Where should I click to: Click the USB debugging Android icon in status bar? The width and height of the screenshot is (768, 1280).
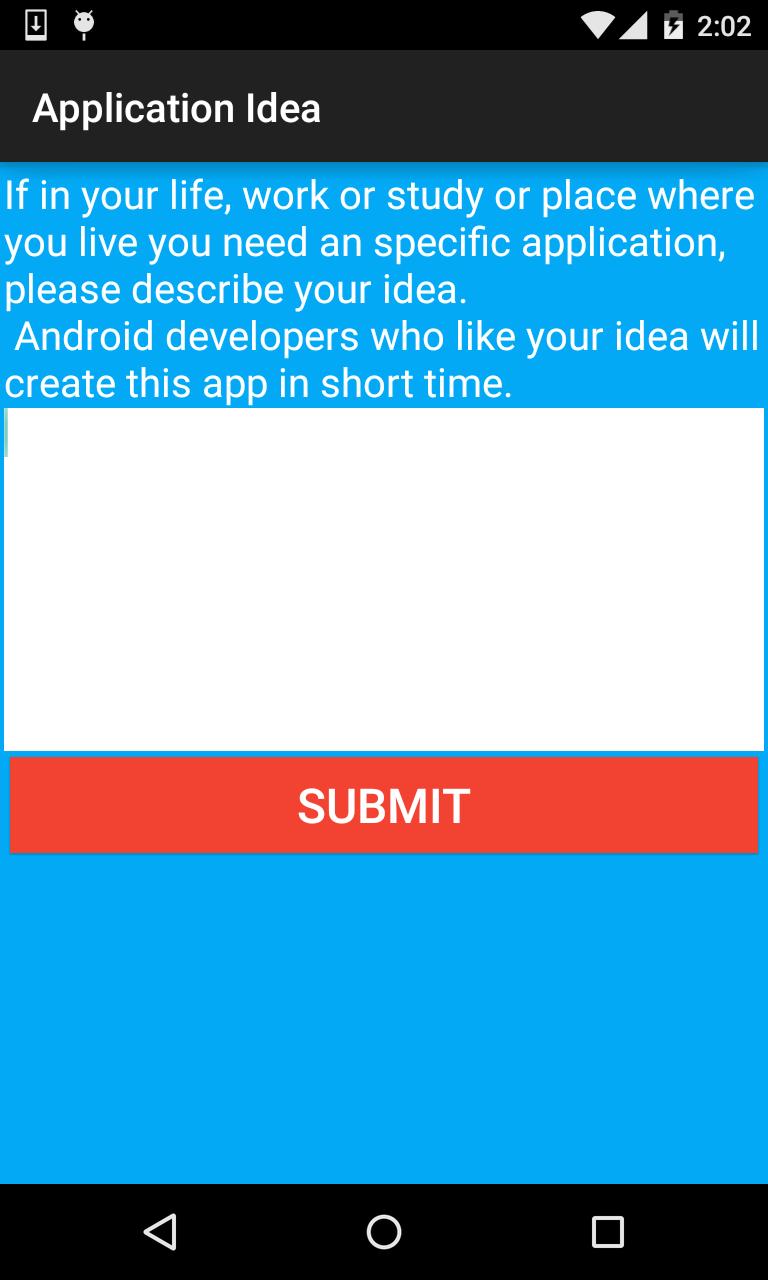pos(84,24)
